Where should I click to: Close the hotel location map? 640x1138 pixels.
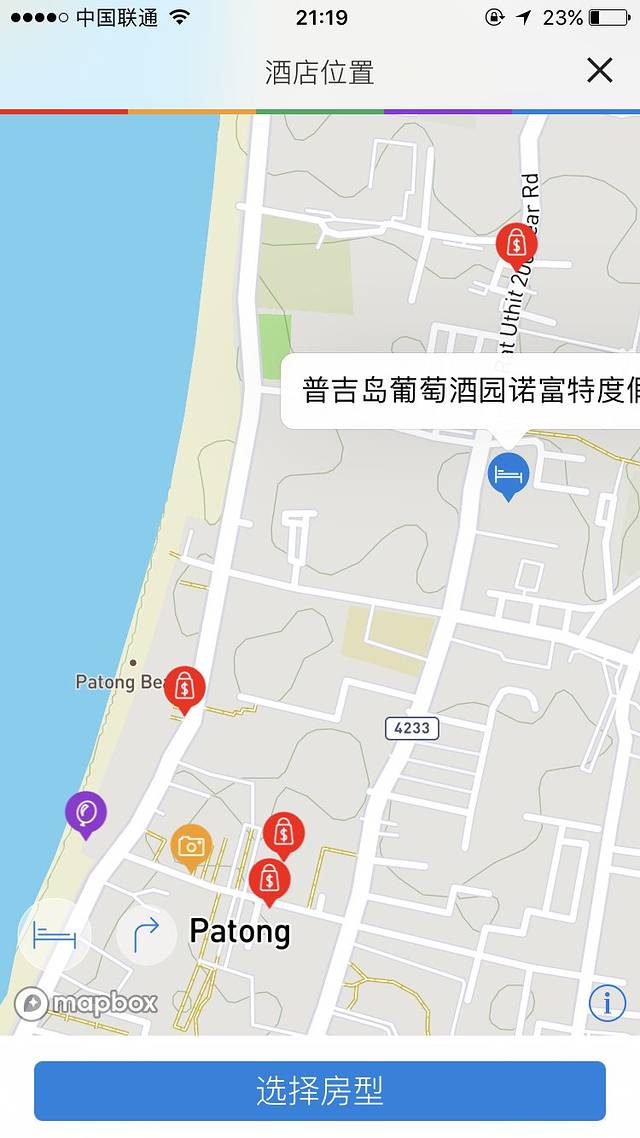point(599,70)
